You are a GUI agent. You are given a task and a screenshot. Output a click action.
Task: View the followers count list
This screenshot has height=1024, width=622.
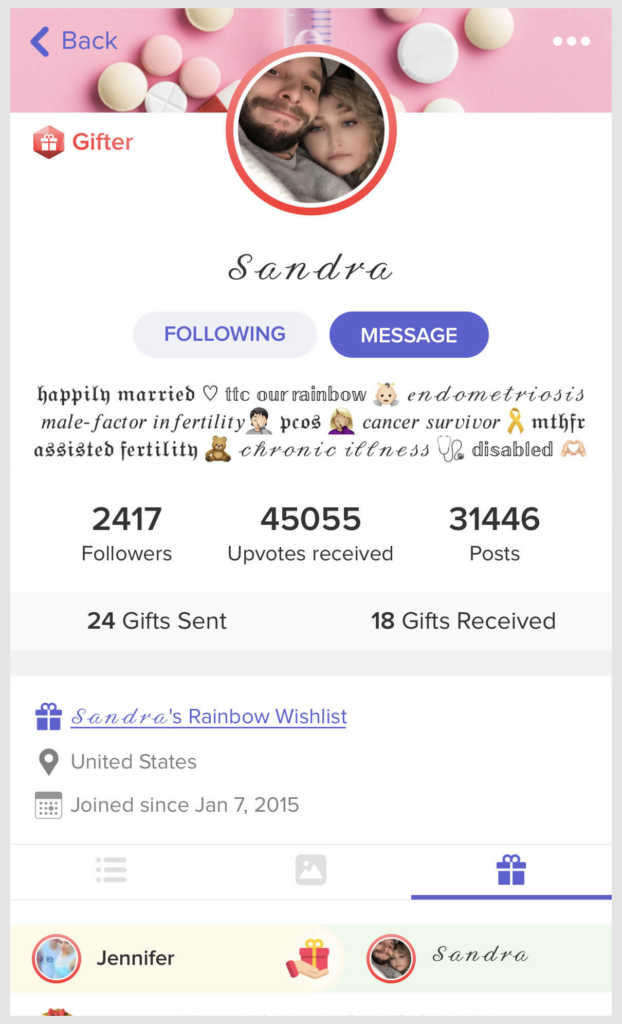(127, 534)
